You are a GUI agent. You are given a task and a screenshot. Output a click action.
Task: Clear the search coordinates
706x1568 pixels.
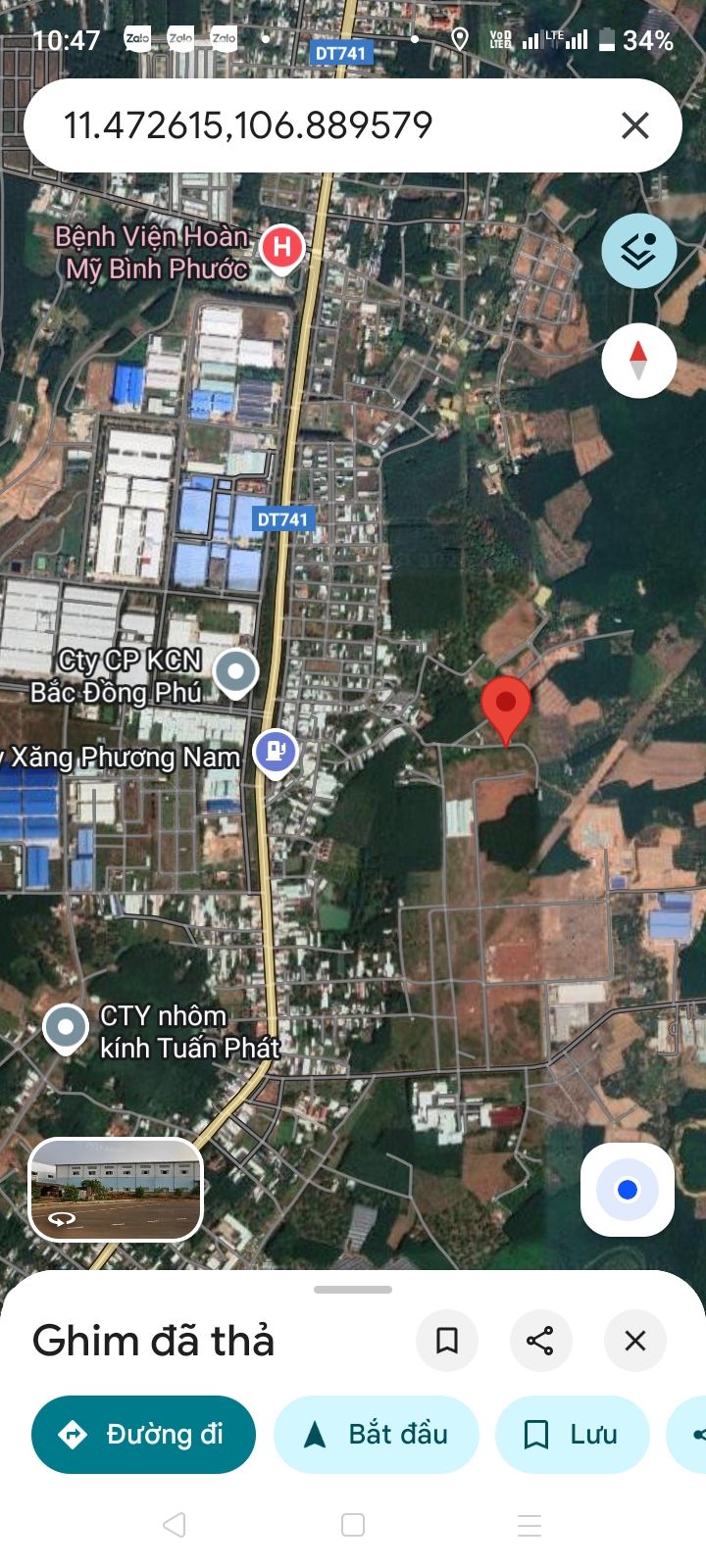pos(635,125)
